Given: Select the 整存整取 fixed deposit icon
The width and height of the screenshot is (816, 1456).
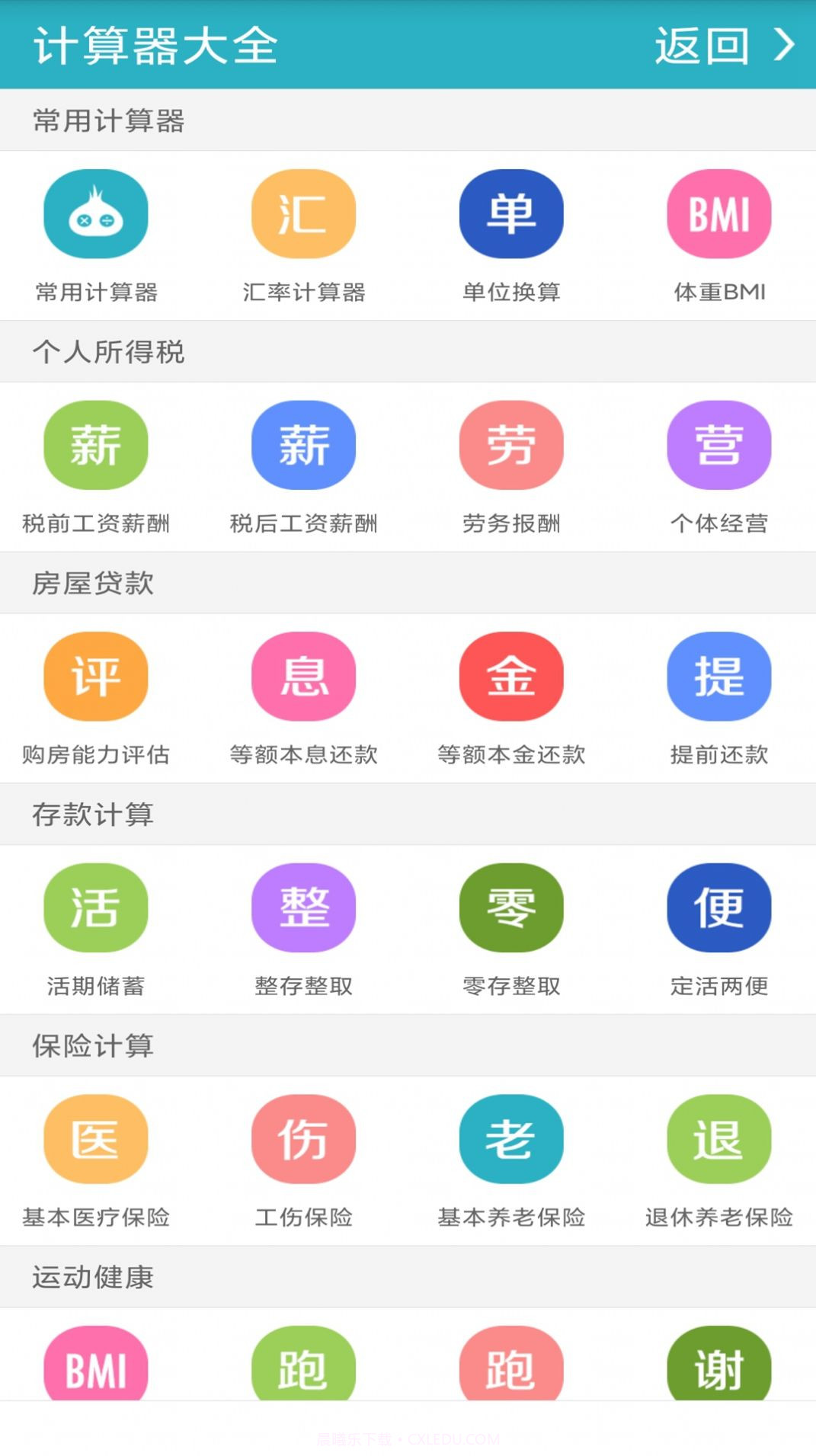Looking at the screenshot, I should click(x=303, y=909).
